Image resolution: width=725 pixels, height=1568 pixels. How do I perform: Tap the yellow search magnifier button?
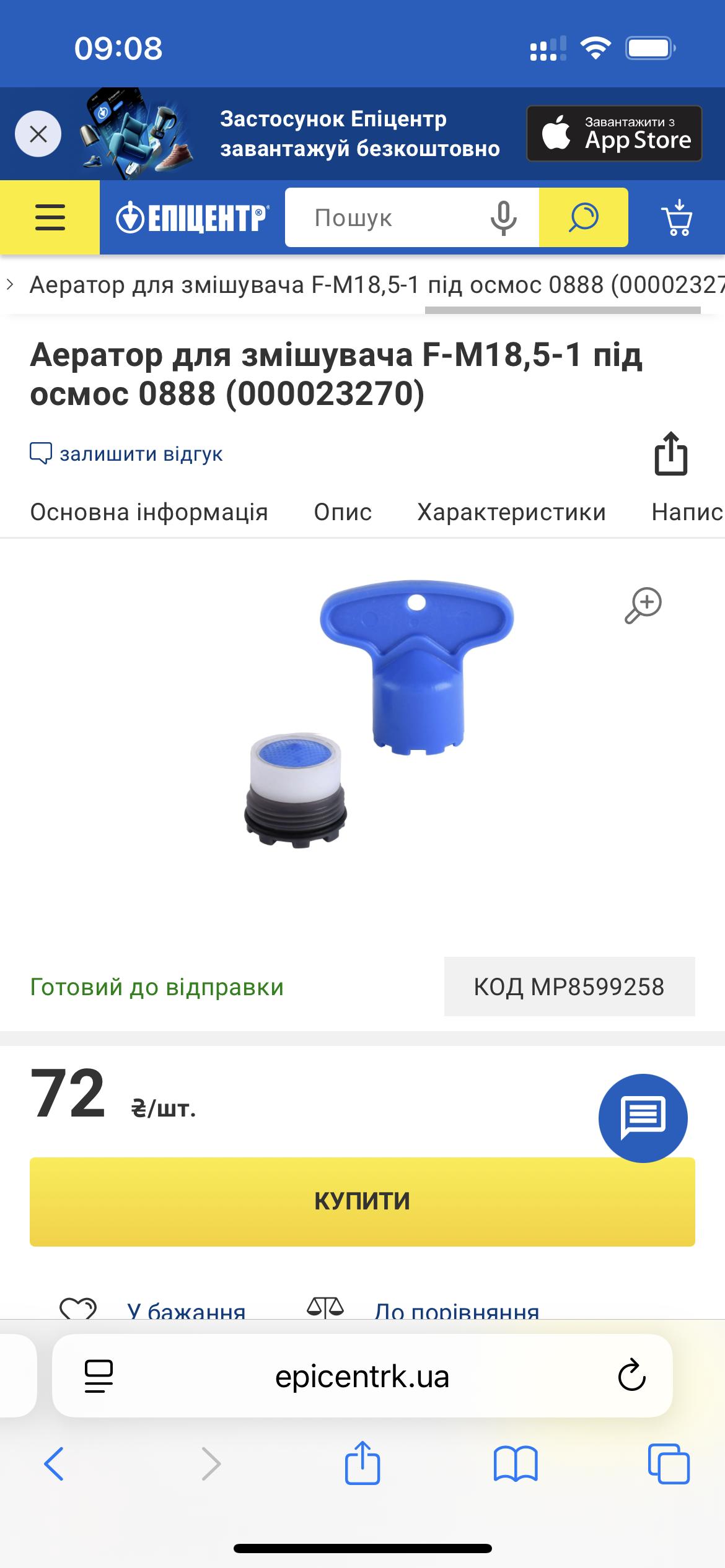pos(582,217)
